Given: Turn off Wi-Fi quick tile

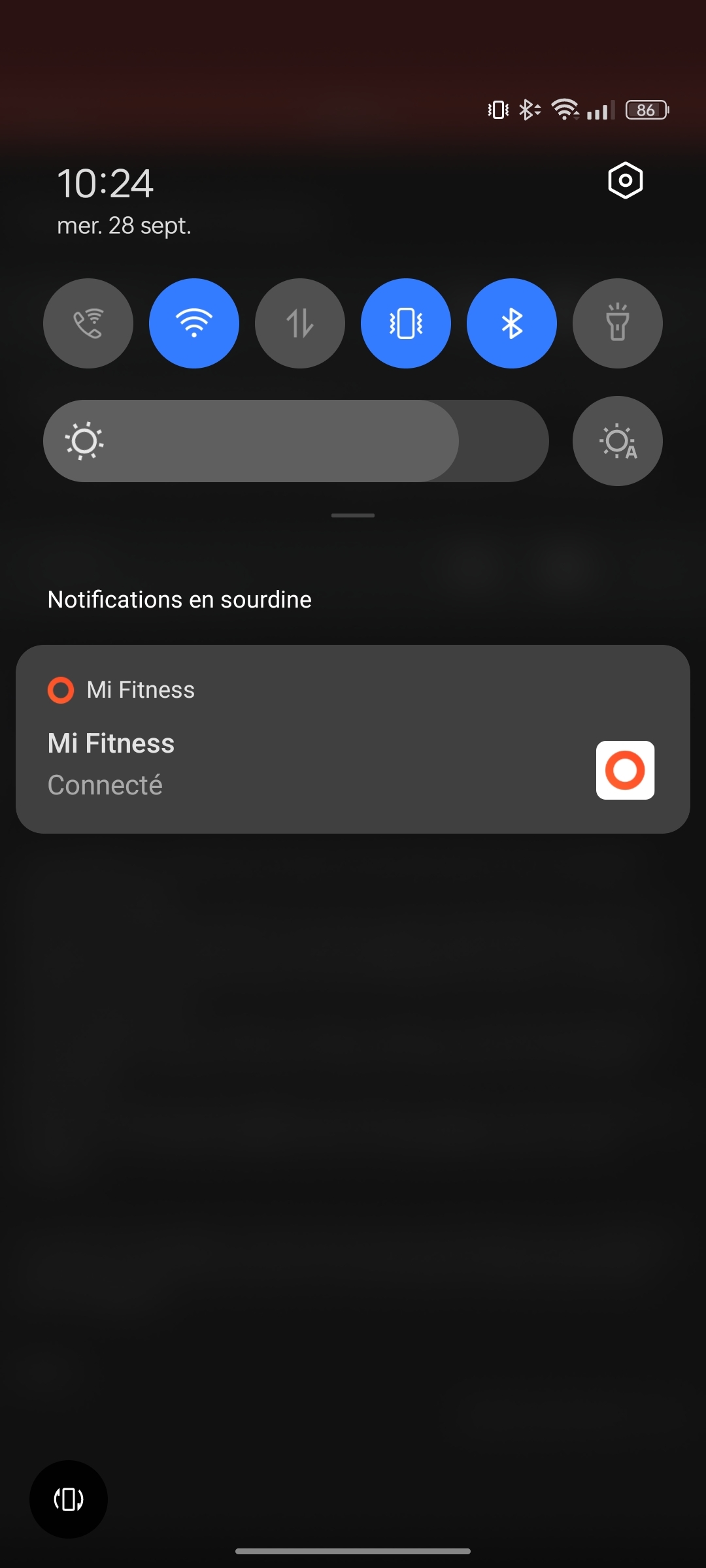Looking at the screenshot, I should pyautogui.click(x=194, y=323).
